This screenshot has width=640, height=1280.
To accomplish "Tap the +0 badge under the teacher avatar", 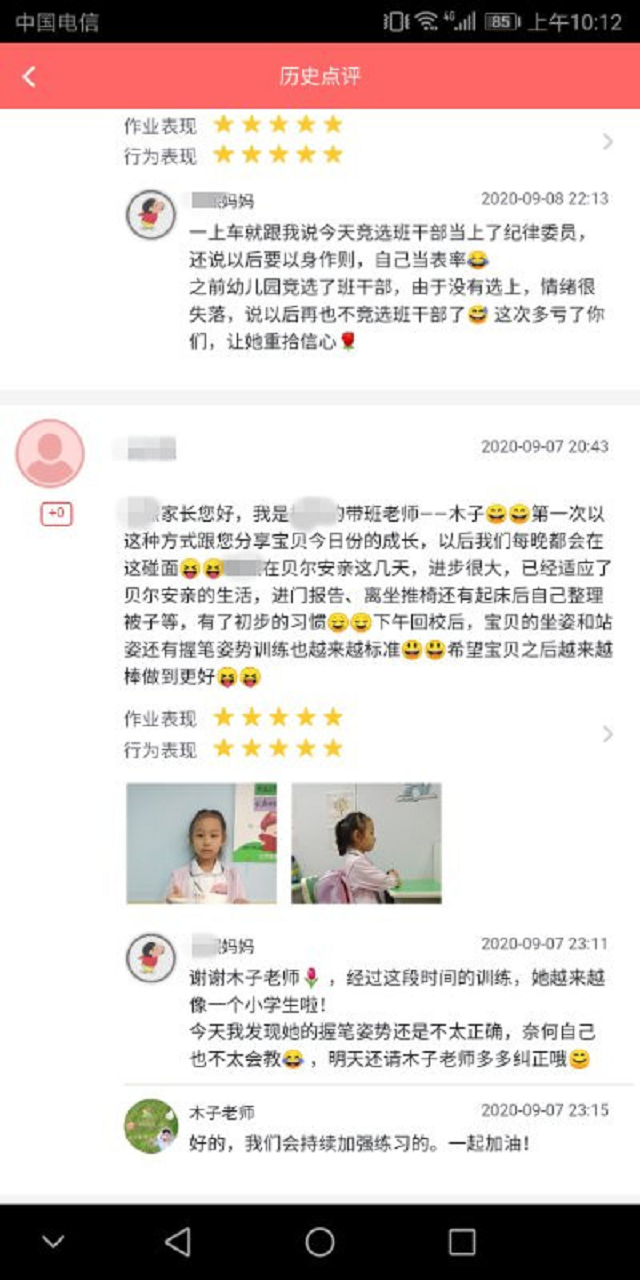I will 57,514.
